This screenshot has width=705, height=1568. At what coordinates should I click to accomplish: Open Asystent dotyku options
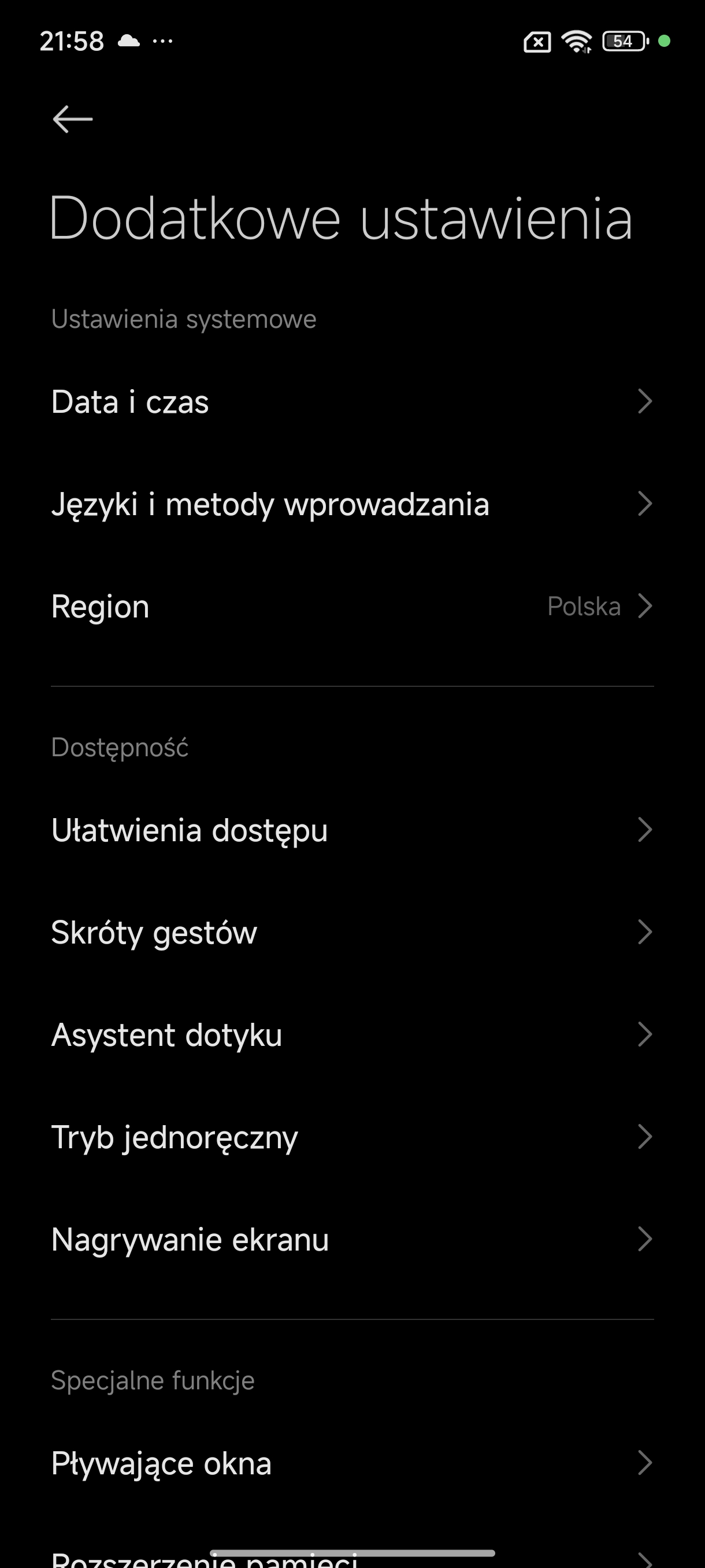click(352, 1034)
